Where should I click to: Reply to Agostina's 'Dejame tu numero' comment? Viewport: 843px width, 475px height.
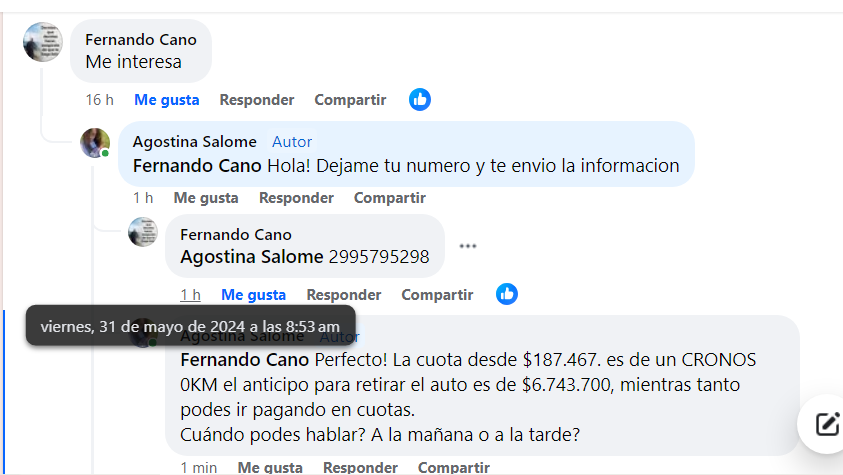[x=296, y=198]
